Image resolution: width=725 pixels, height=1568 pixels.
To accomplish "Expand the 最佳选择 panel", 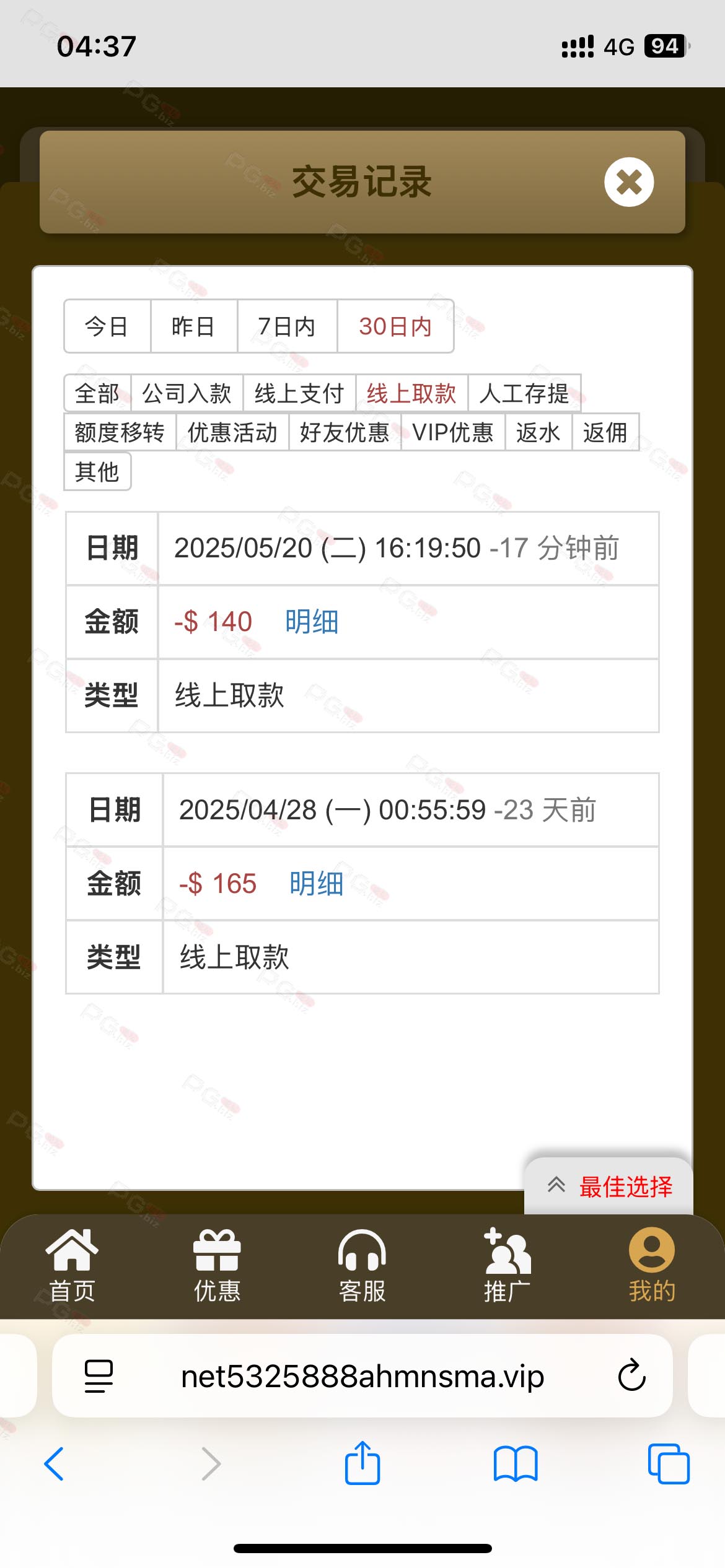I will pyautogui.click(x=609, y=1187).
